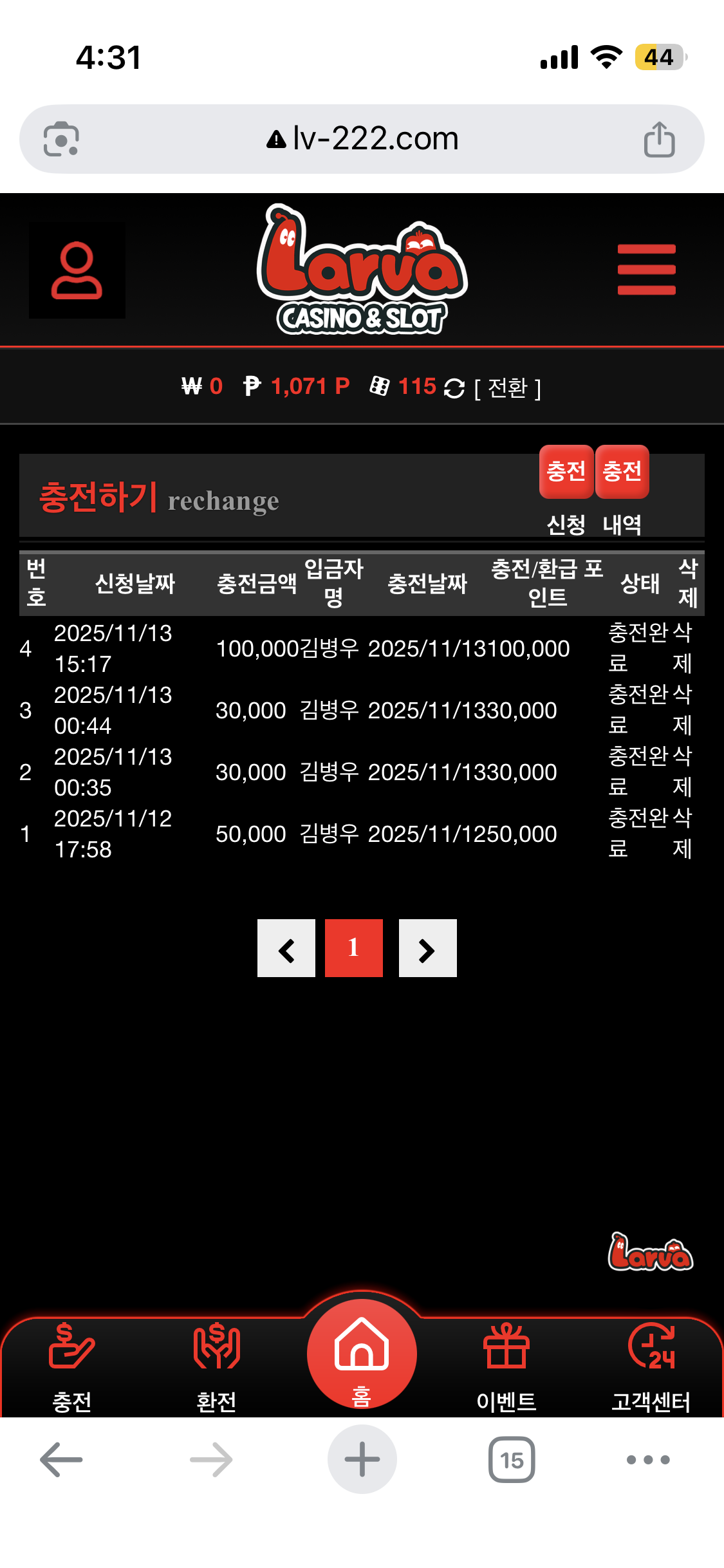Open the 고객센터 support tab

[x=651, y=1366]
